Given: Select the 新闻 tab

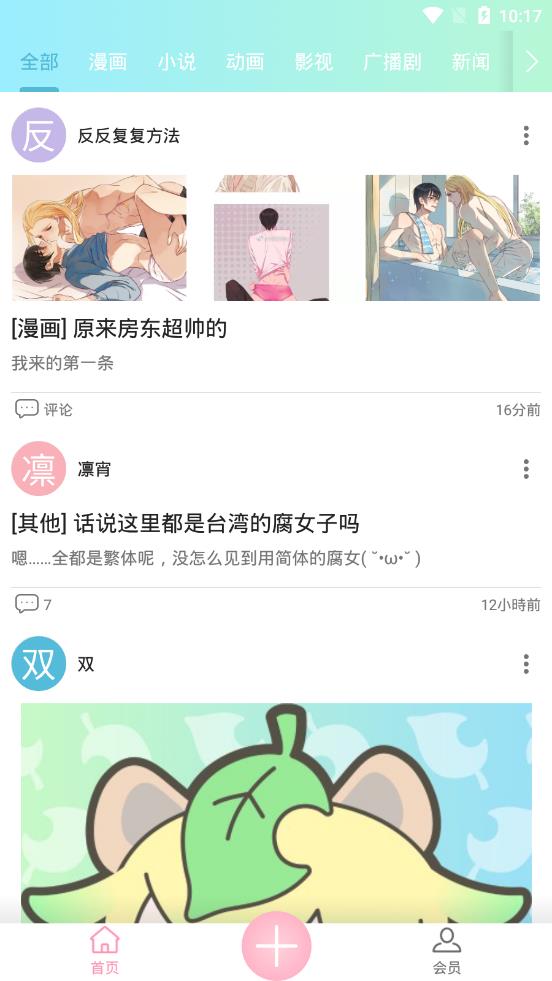Looking at the screenshot, I should (x=471, y=62).
